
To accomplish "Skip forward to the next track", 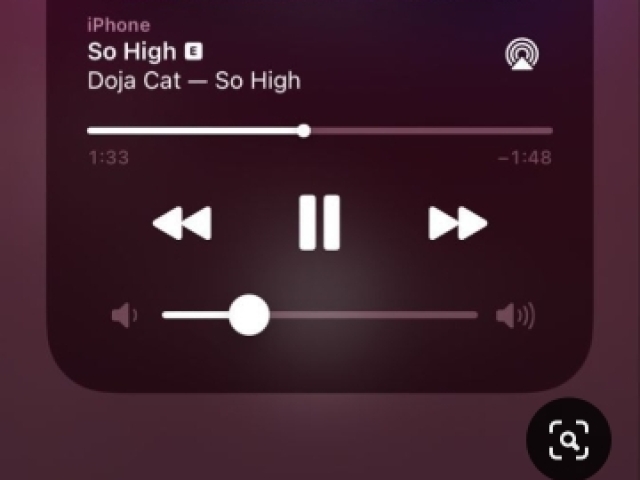I will [457, 223].
